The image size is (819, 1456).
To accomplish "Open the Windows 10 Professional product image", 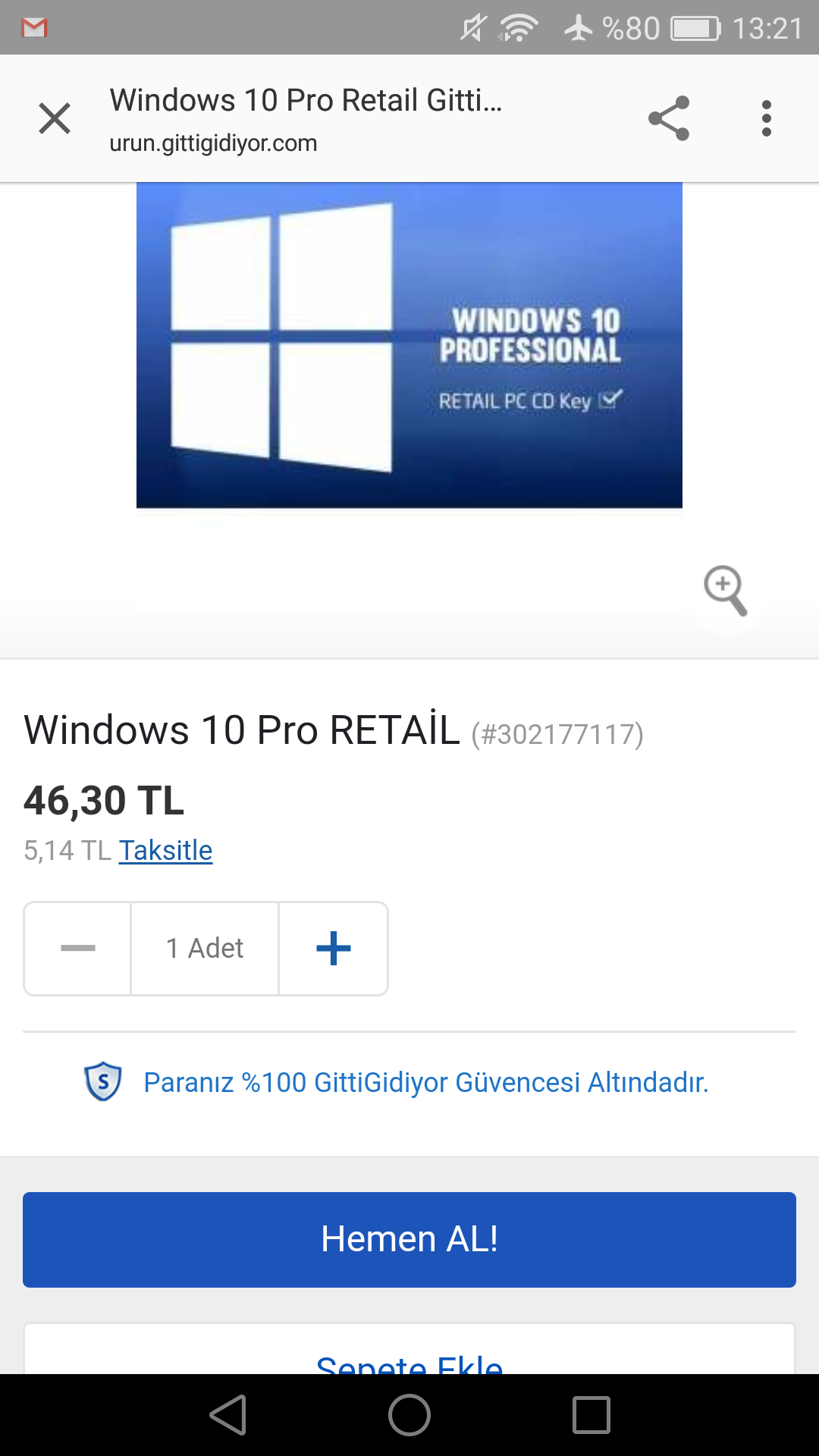I will coord(409,345).
